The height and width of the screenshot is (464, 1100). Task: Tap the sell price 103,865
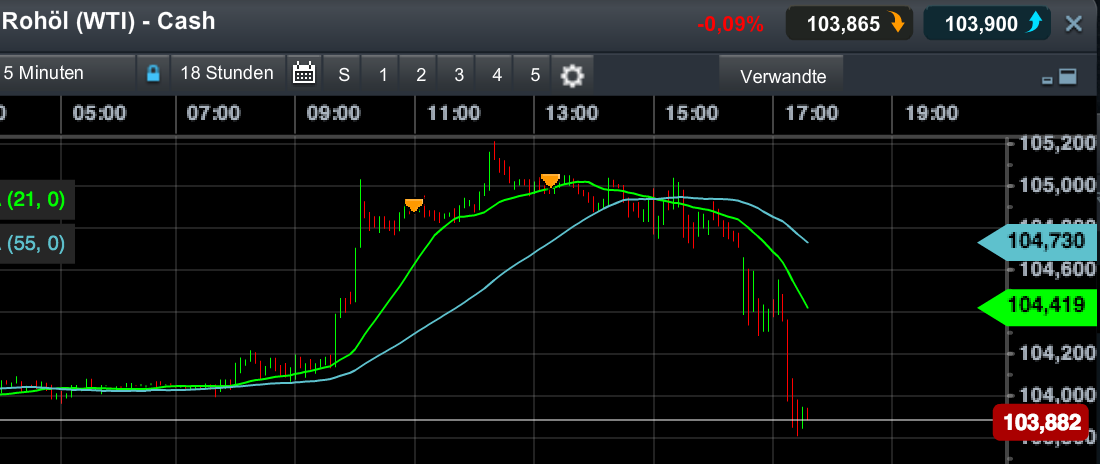click(848, 24)
